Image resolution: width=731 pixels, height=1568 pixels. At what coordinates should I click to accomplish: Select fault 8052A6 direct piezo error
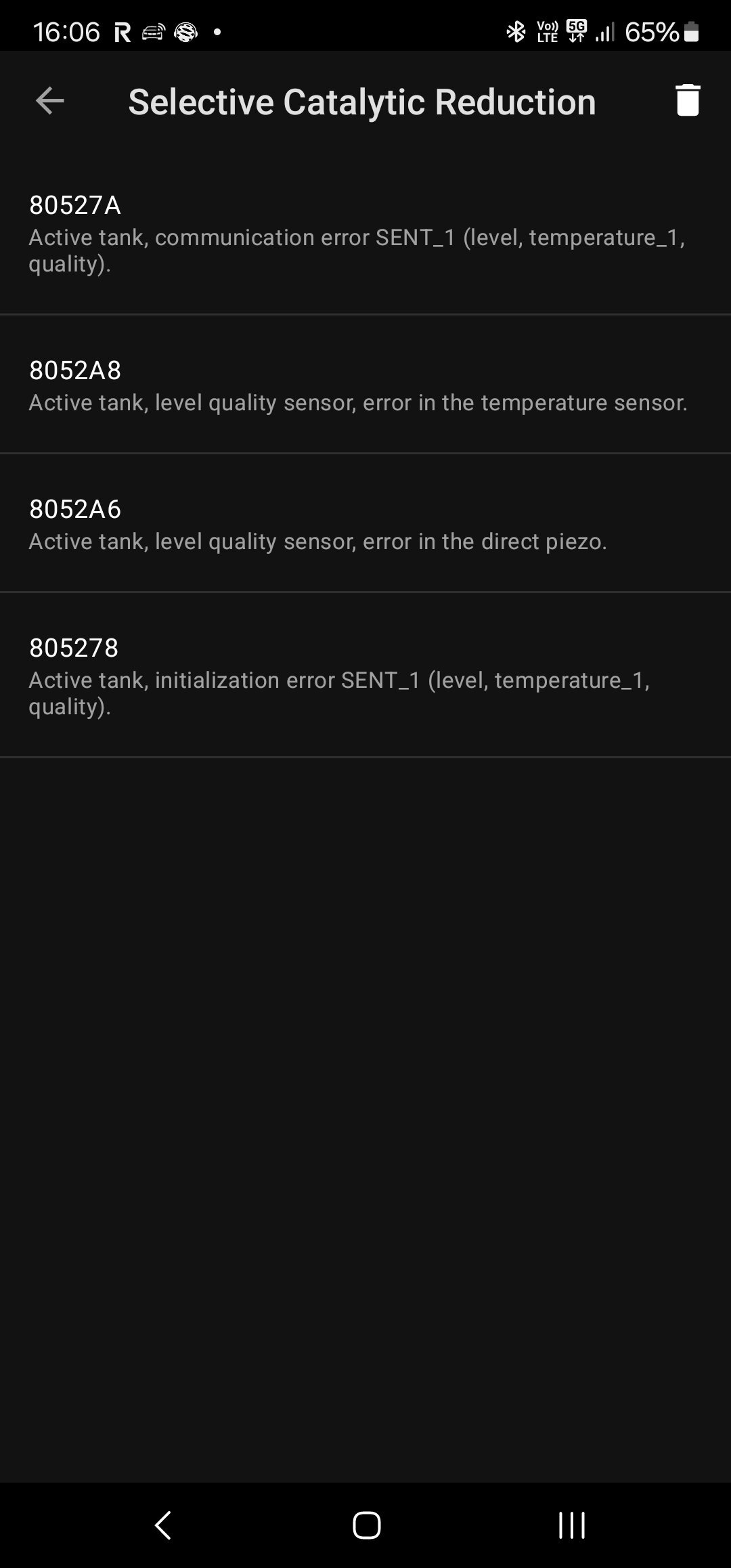coord(365,523)
